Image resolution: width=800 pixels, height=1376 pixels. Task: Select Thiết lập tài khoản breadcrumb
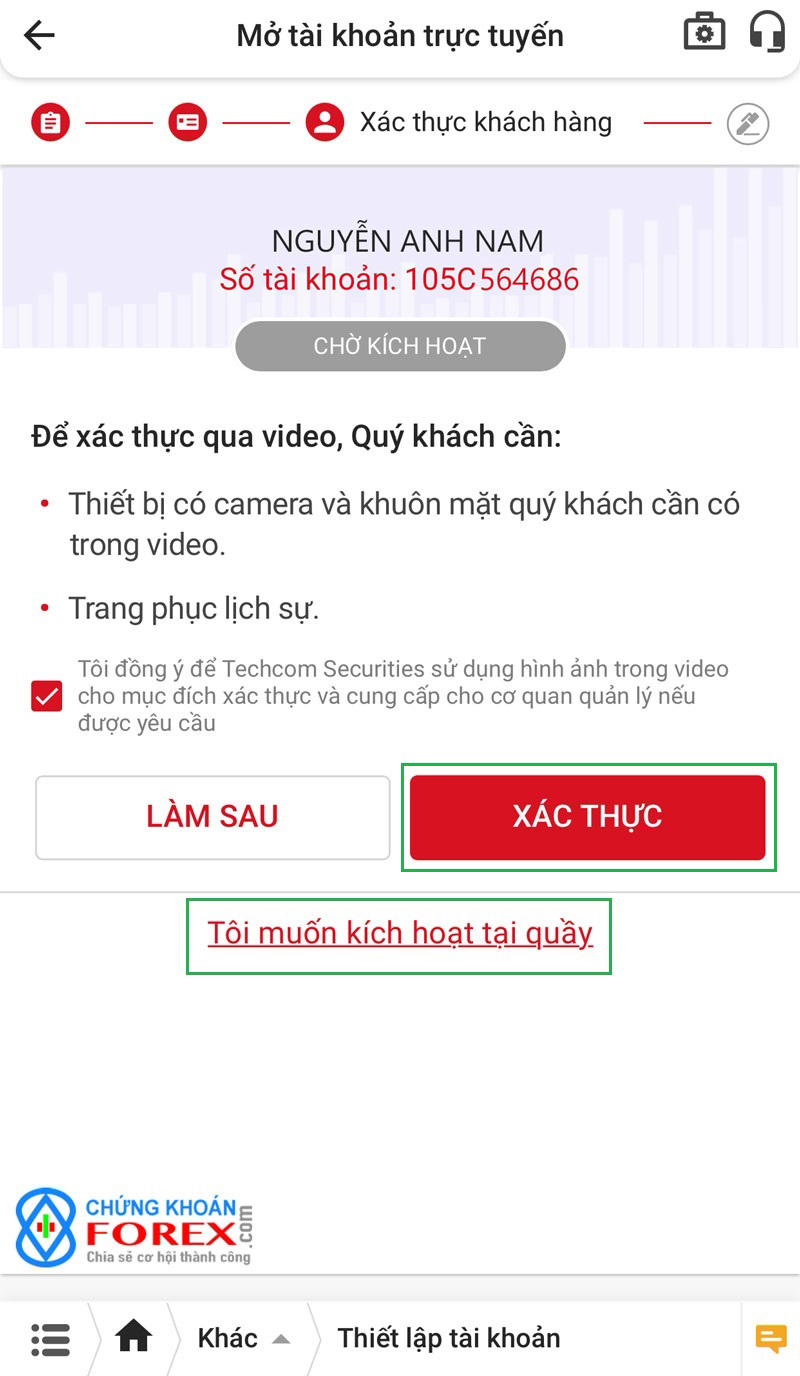[x=448, y=1338]
